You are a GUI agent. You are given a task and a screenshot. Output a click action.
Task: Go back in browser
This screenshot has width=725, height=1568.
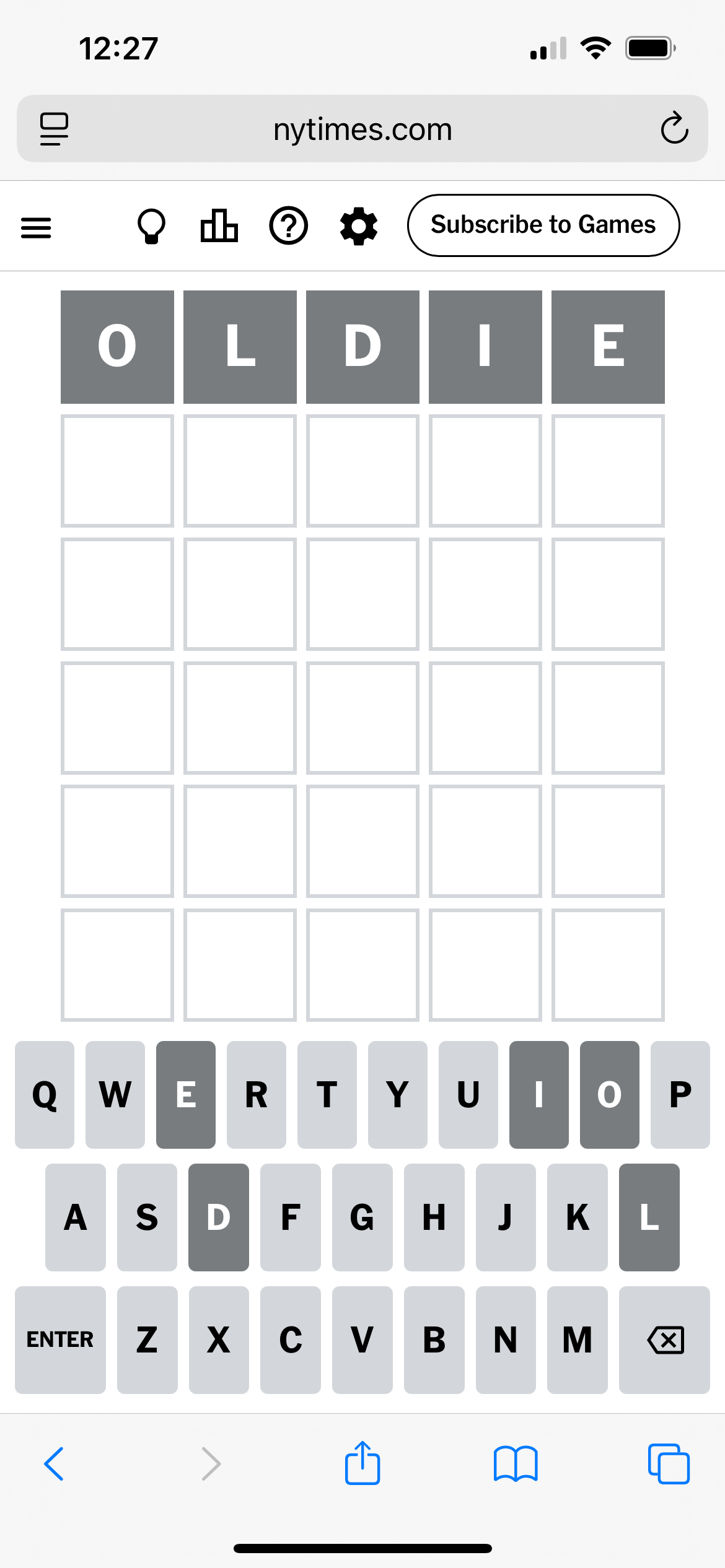pyautogui.click(x=54, y=1464)
